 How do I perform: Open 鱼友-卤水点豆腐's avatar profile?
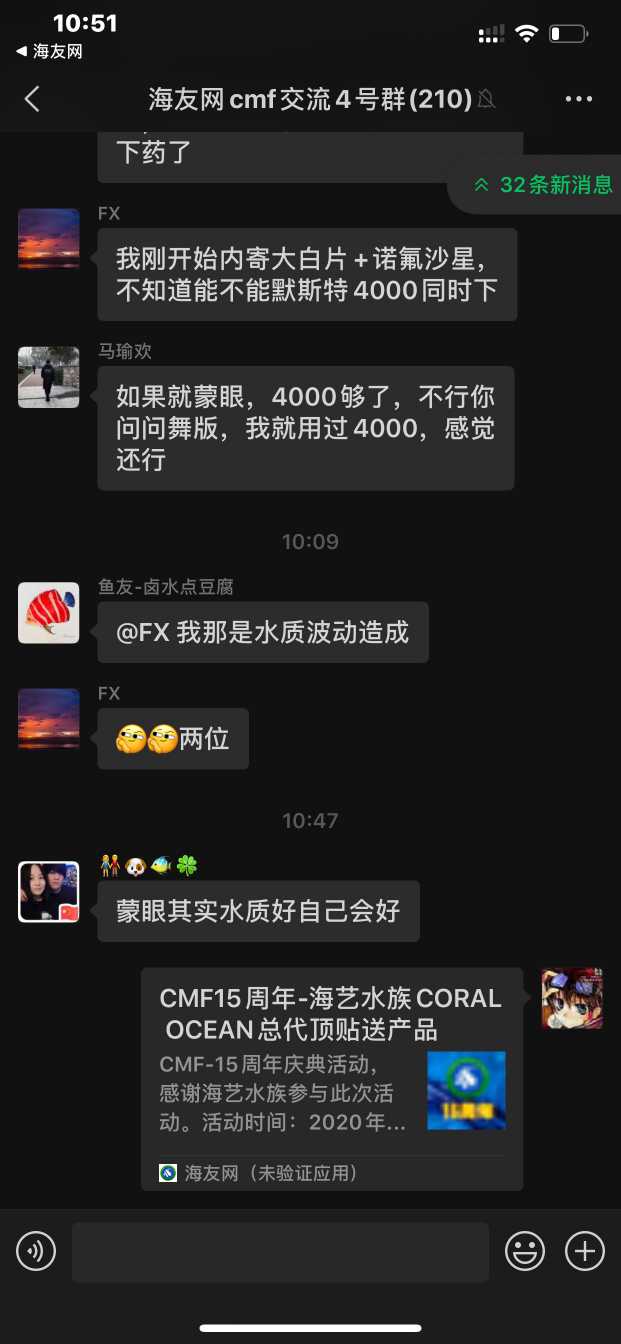tap(48, 612)
